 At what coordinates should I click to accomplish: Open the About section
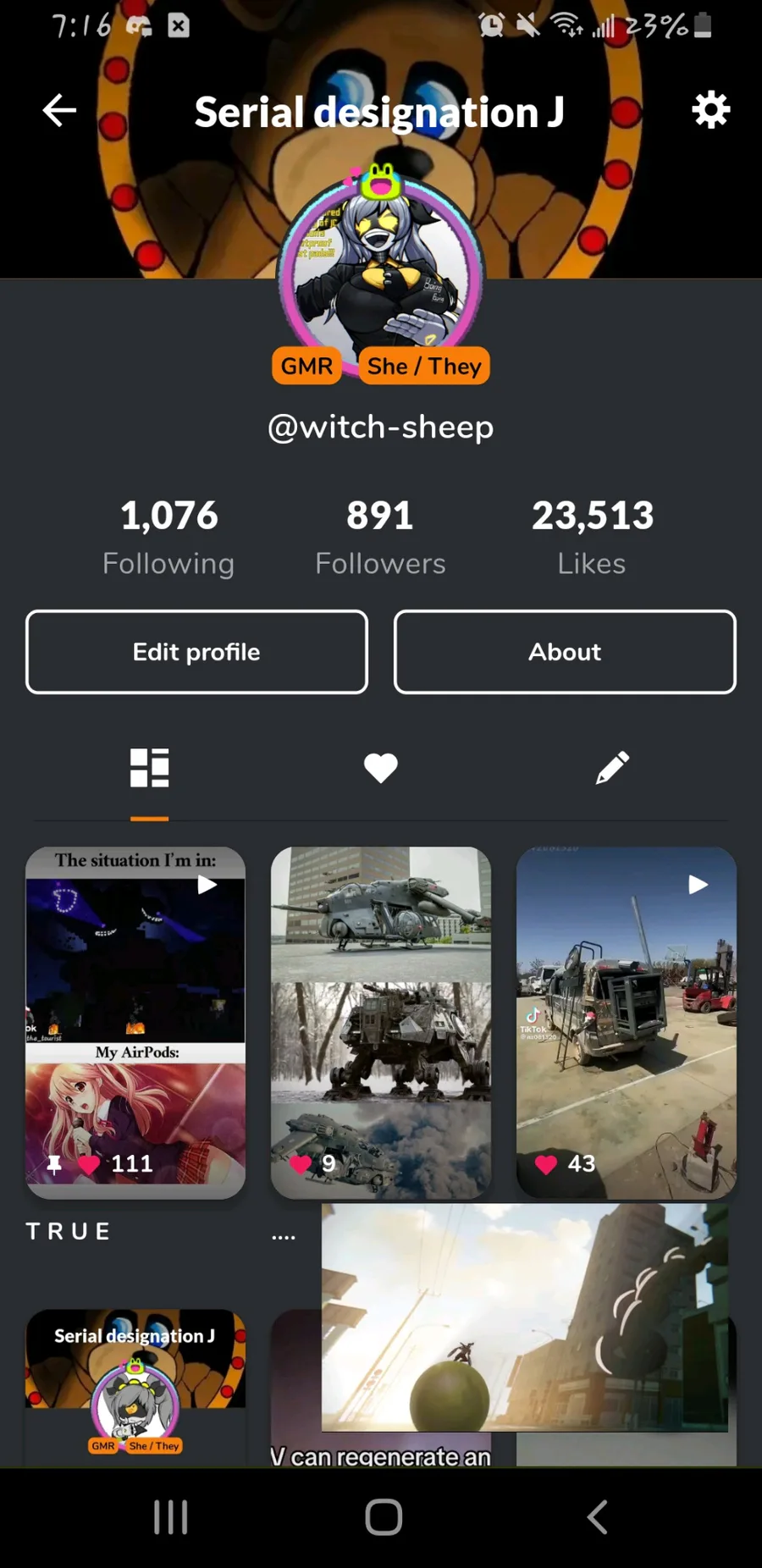[565, 652]
